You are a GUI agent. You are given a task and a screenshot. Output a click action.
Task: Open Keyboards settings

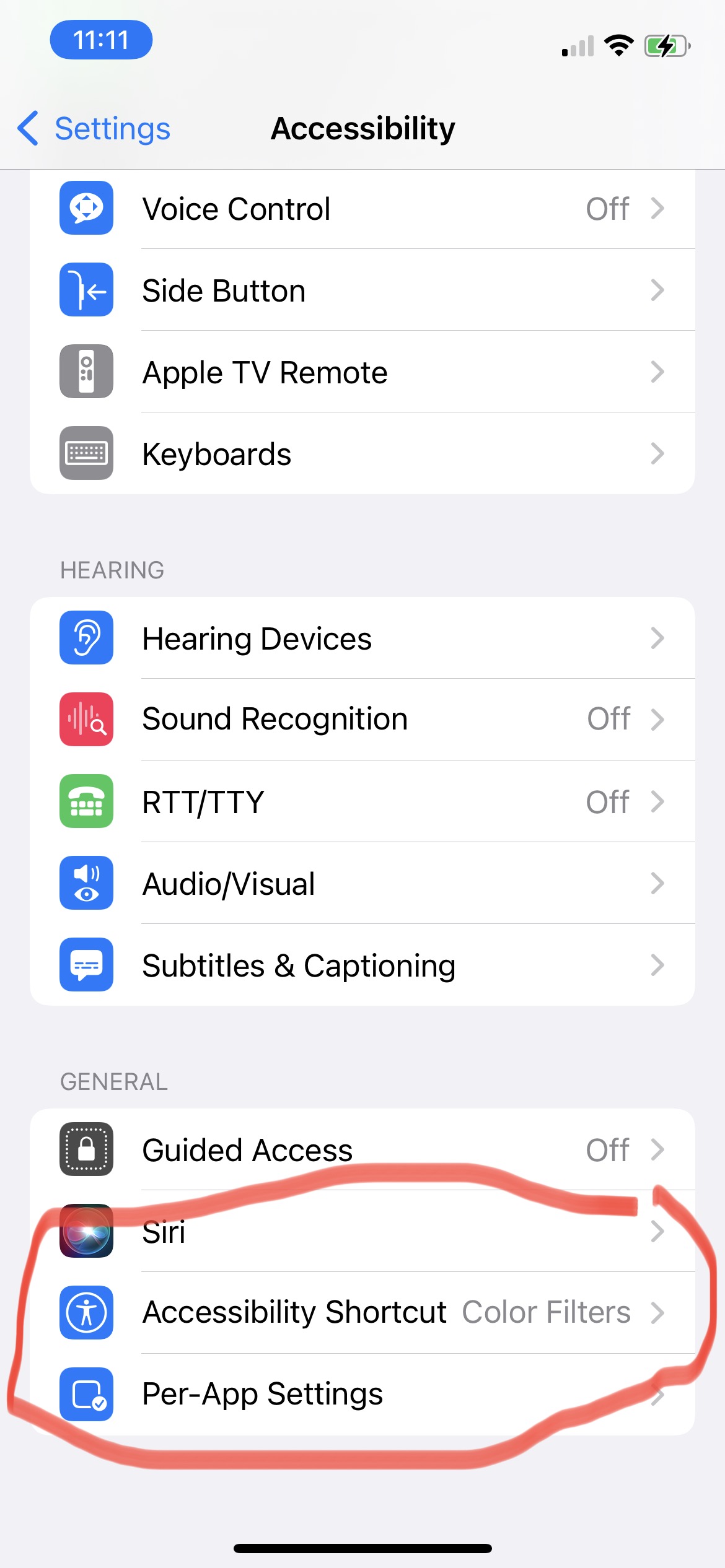(x=362, y=454)
